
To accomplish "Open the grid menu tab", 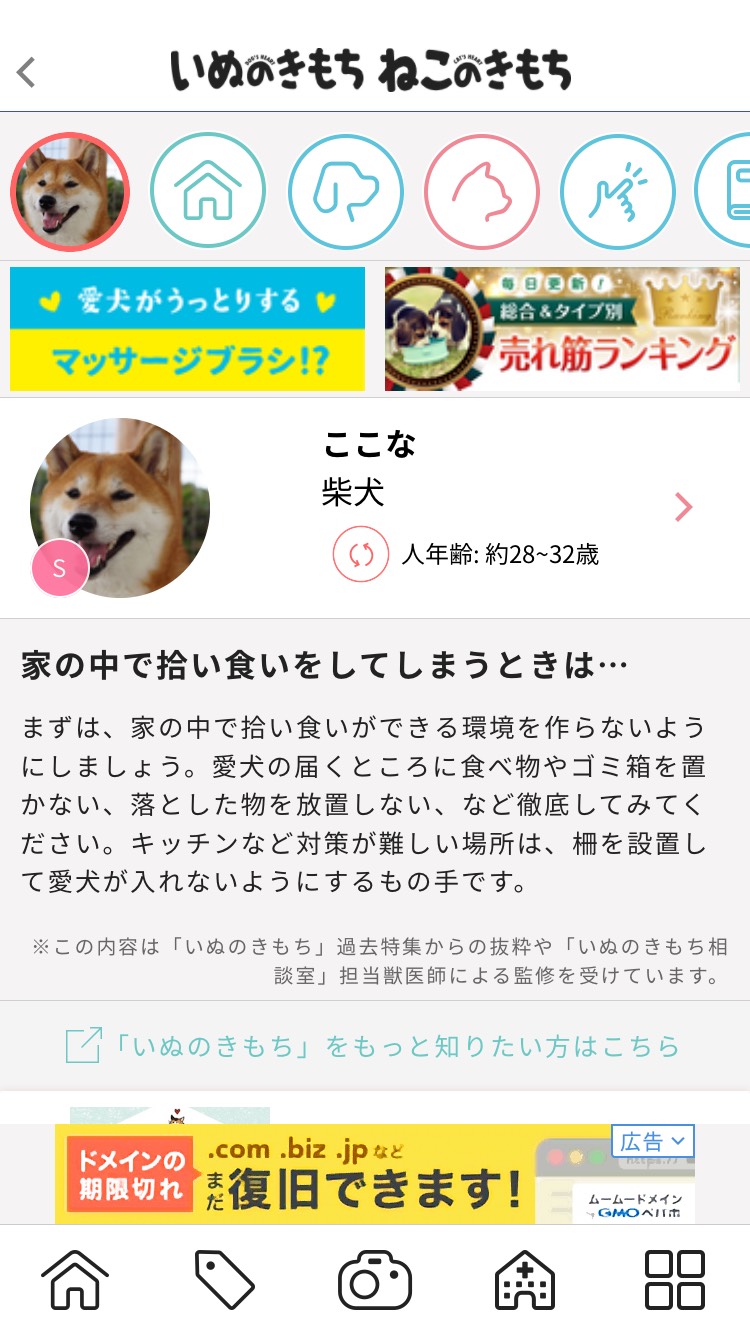I will (x=675, y=1279).
